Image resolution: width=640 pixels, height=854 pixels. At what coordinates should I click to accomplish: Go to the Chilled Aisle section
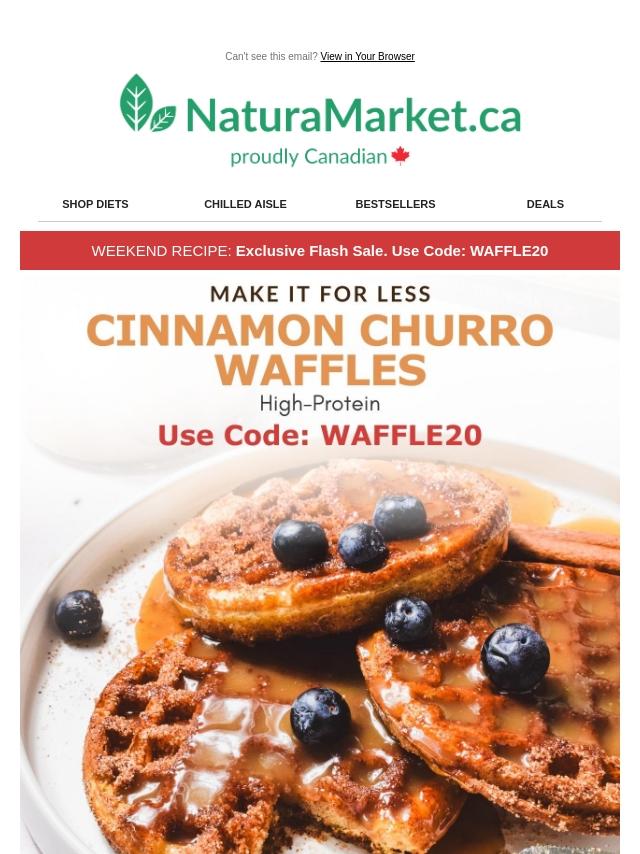[245, 204]
